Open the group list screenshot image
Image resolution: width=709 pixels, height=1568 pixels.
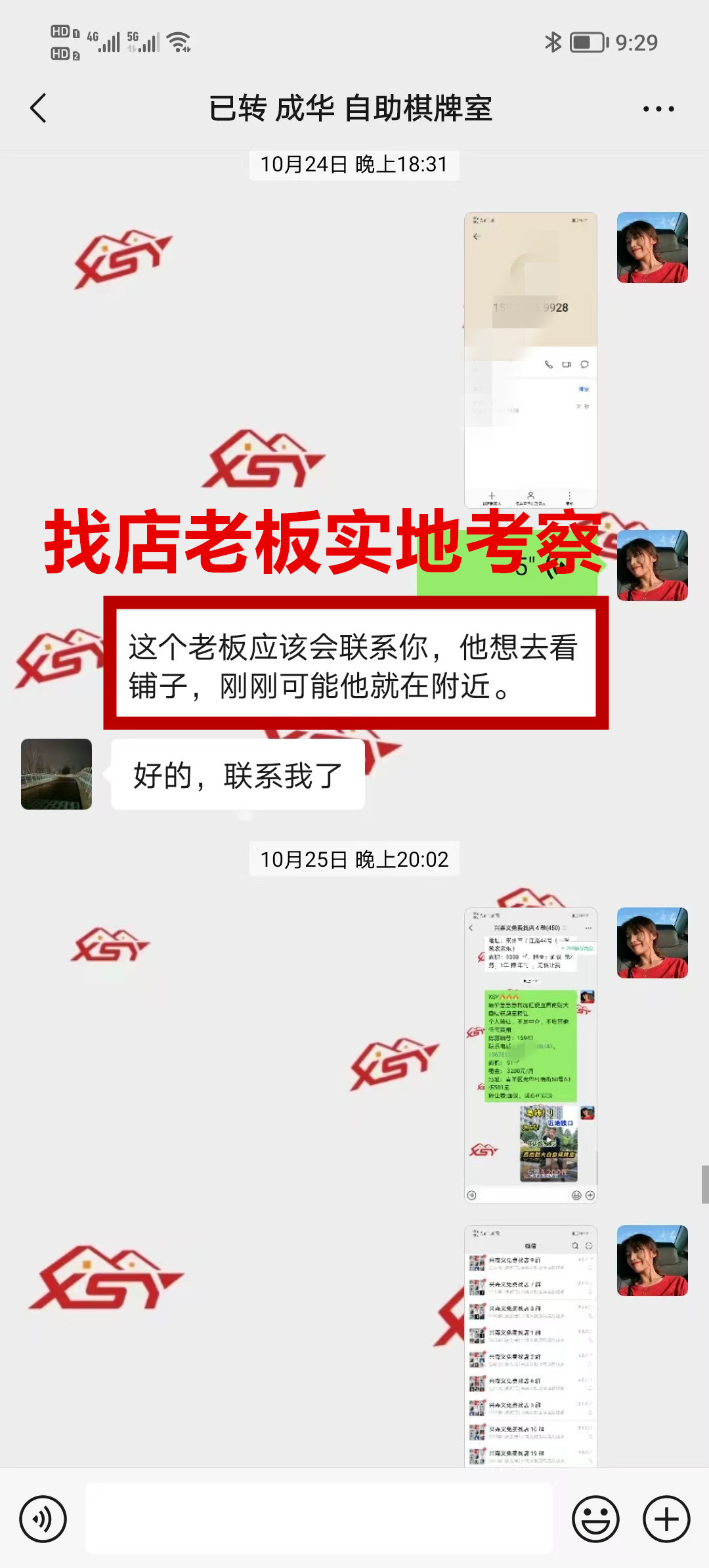(x=530, y=1346)
